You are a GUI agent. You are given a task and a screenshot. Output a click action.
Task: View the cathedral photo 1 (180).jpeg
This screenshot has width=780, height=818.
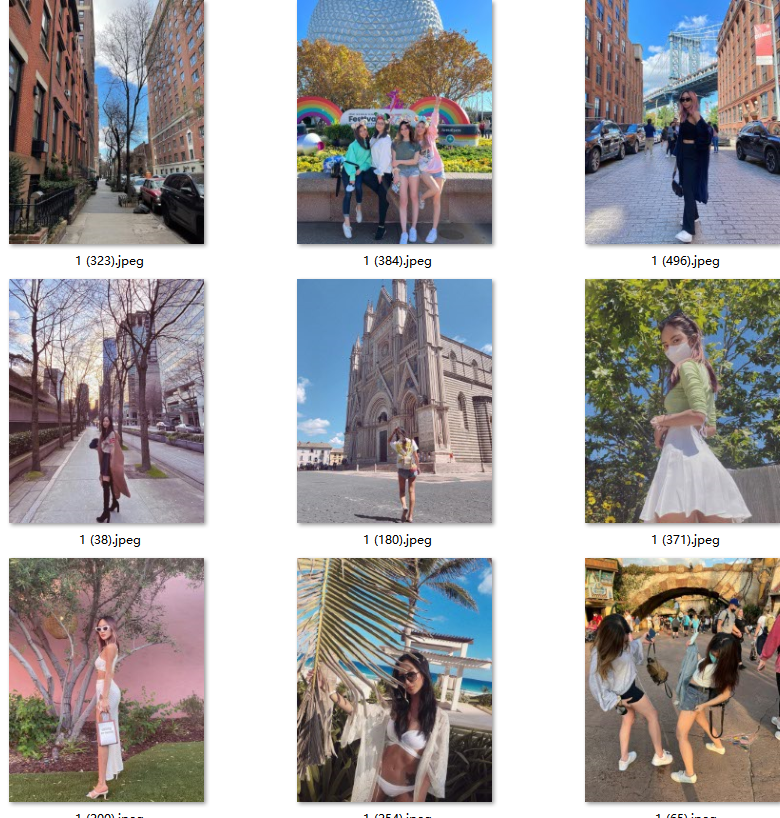[x=394, y=401]
